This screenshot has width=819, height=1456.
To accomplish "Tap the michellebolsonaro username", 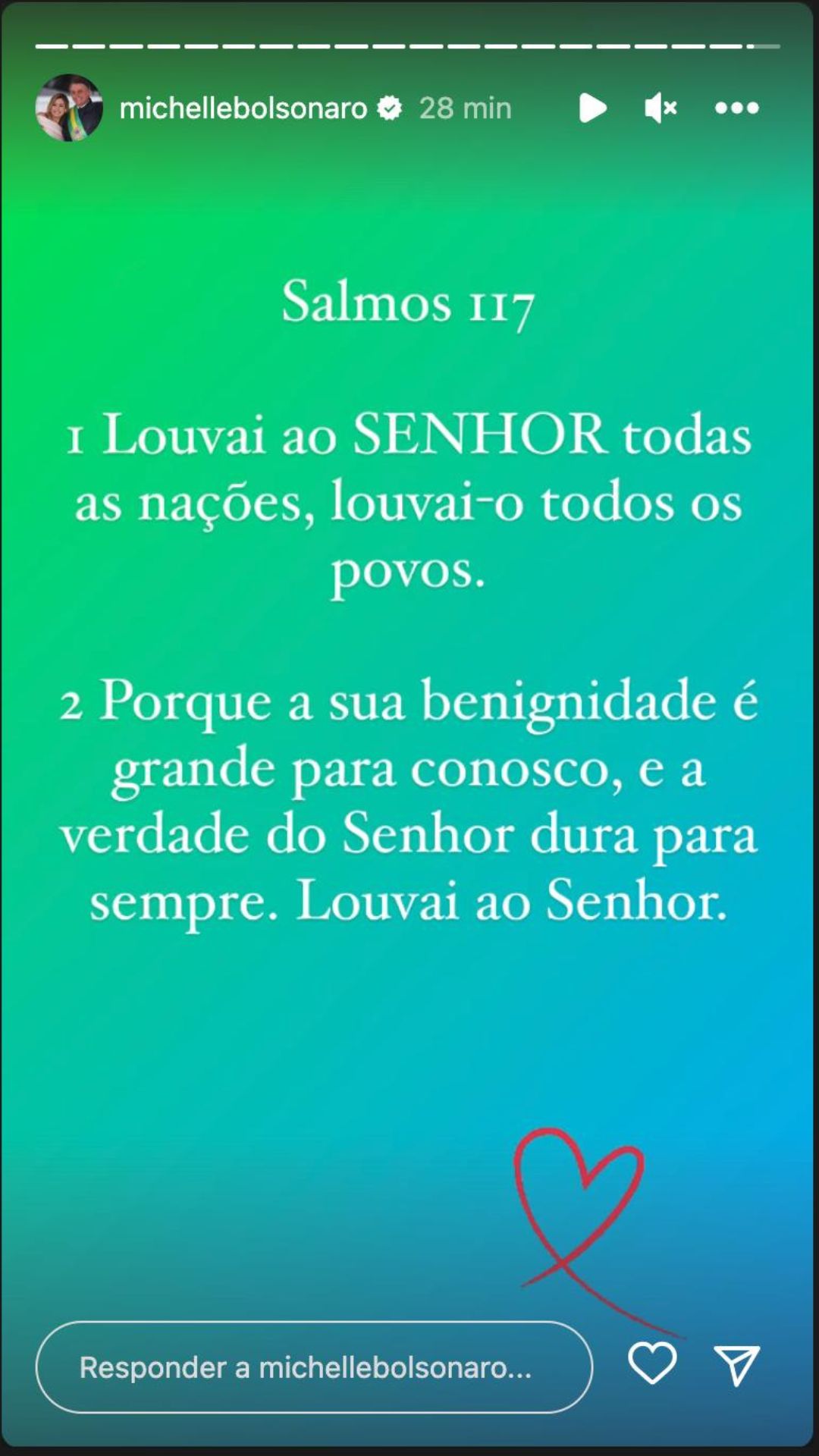I will pyautogui.click(x=243, y=108).
